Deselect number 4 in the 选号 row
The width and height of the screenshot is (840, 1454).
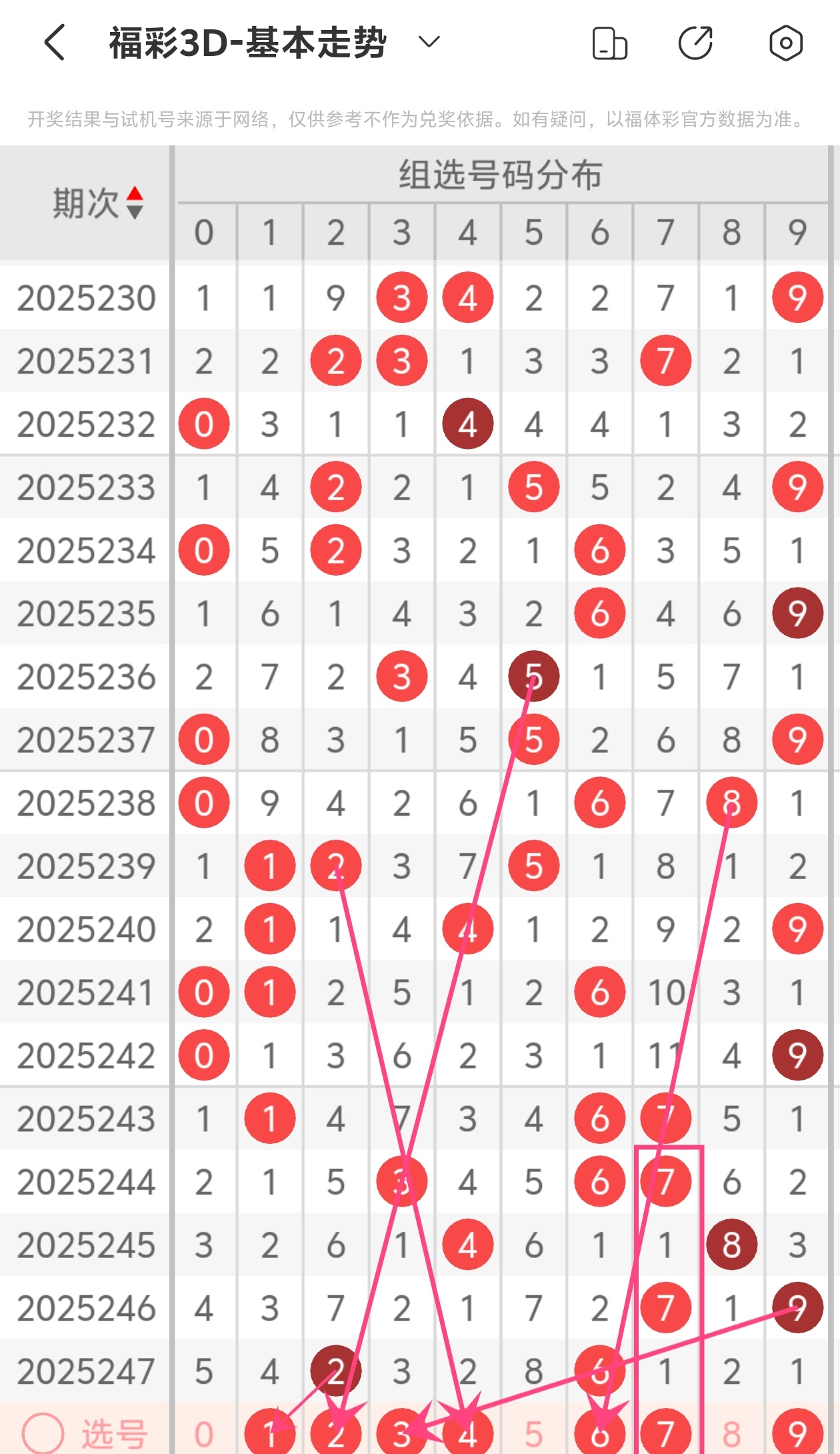click(x=467, y=1434)
